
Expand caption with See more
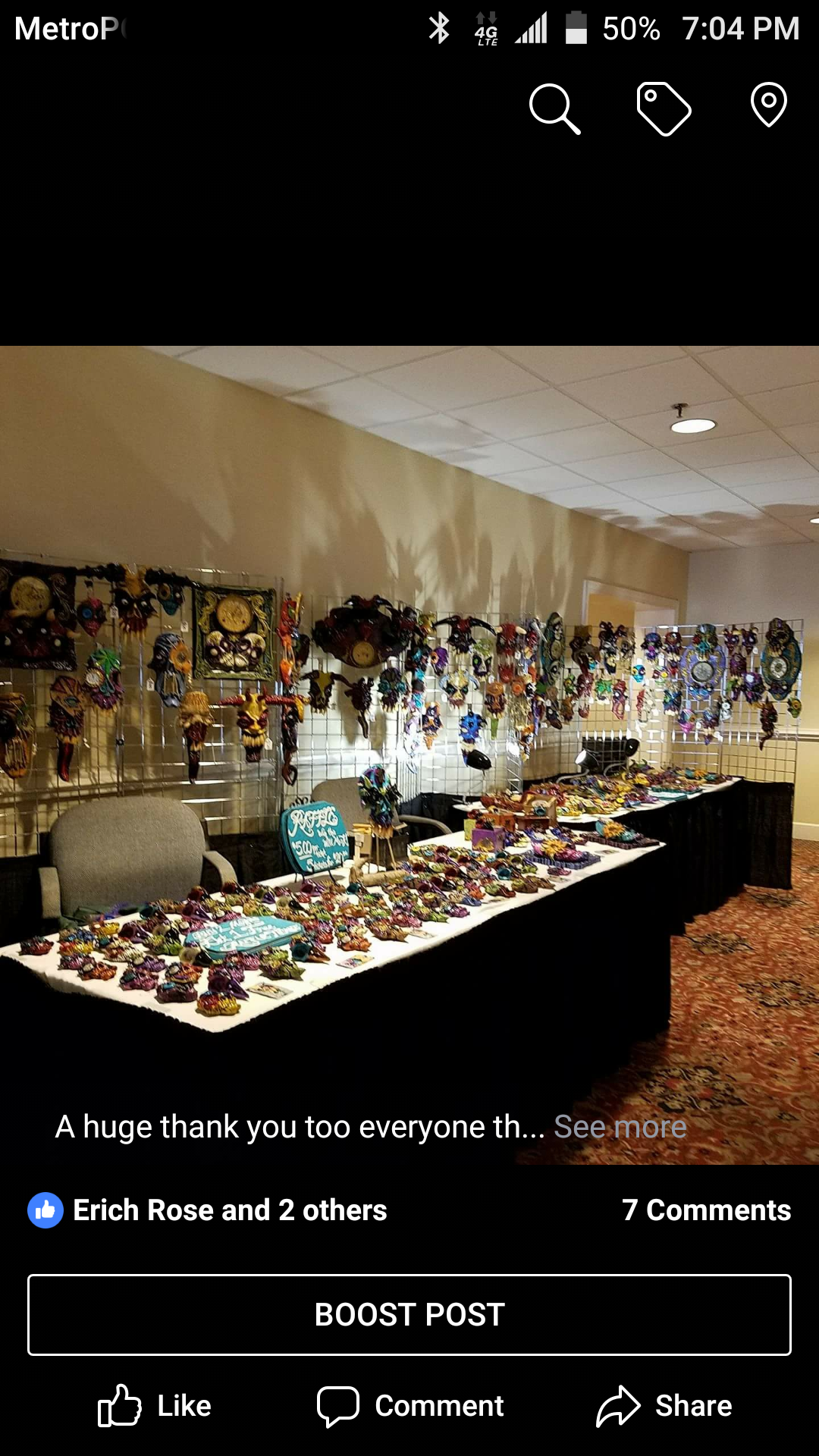click(x=620, y=1127)
